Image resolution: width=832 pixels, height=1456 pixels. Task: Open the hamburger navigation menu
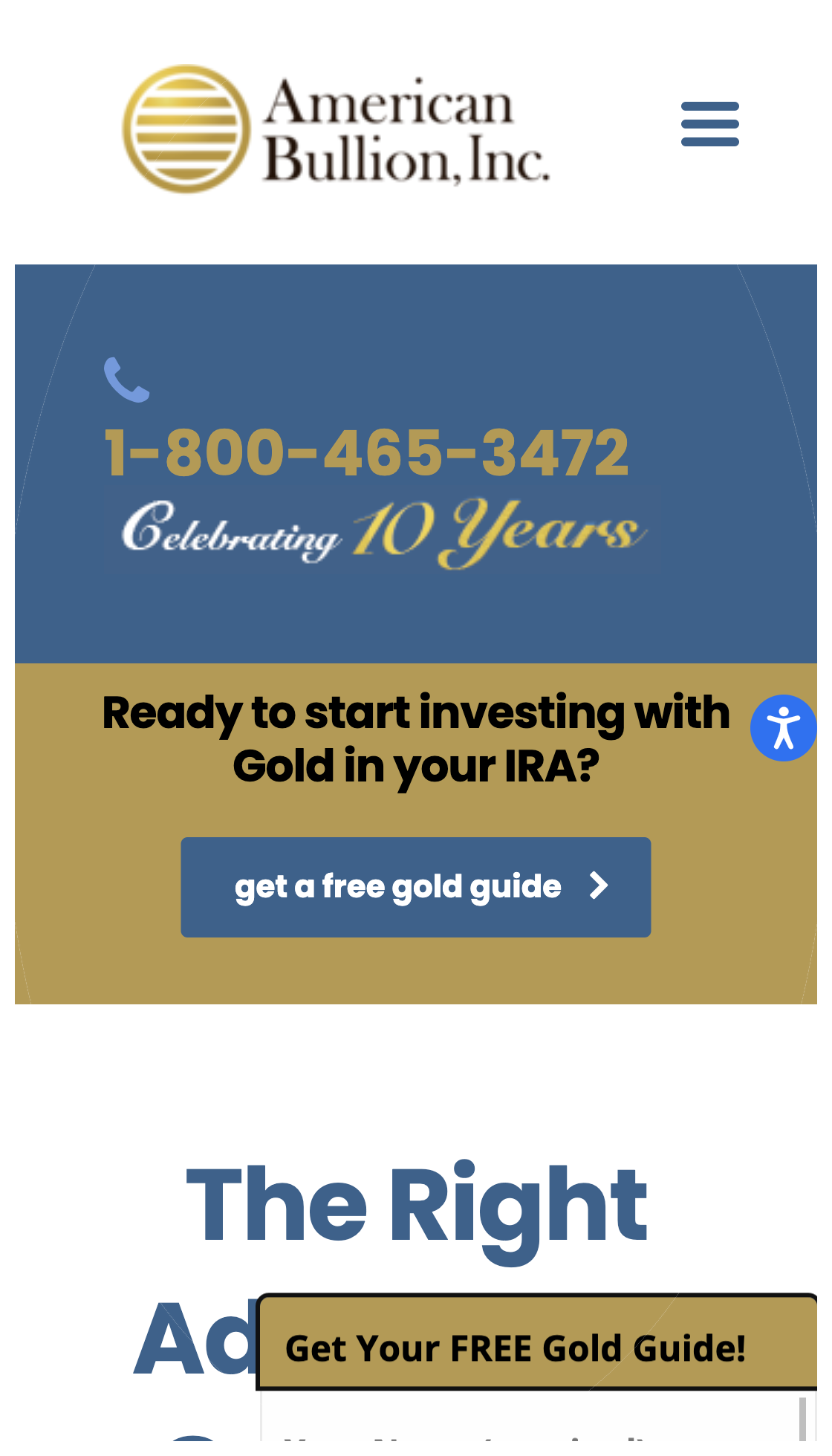point(709,124)
